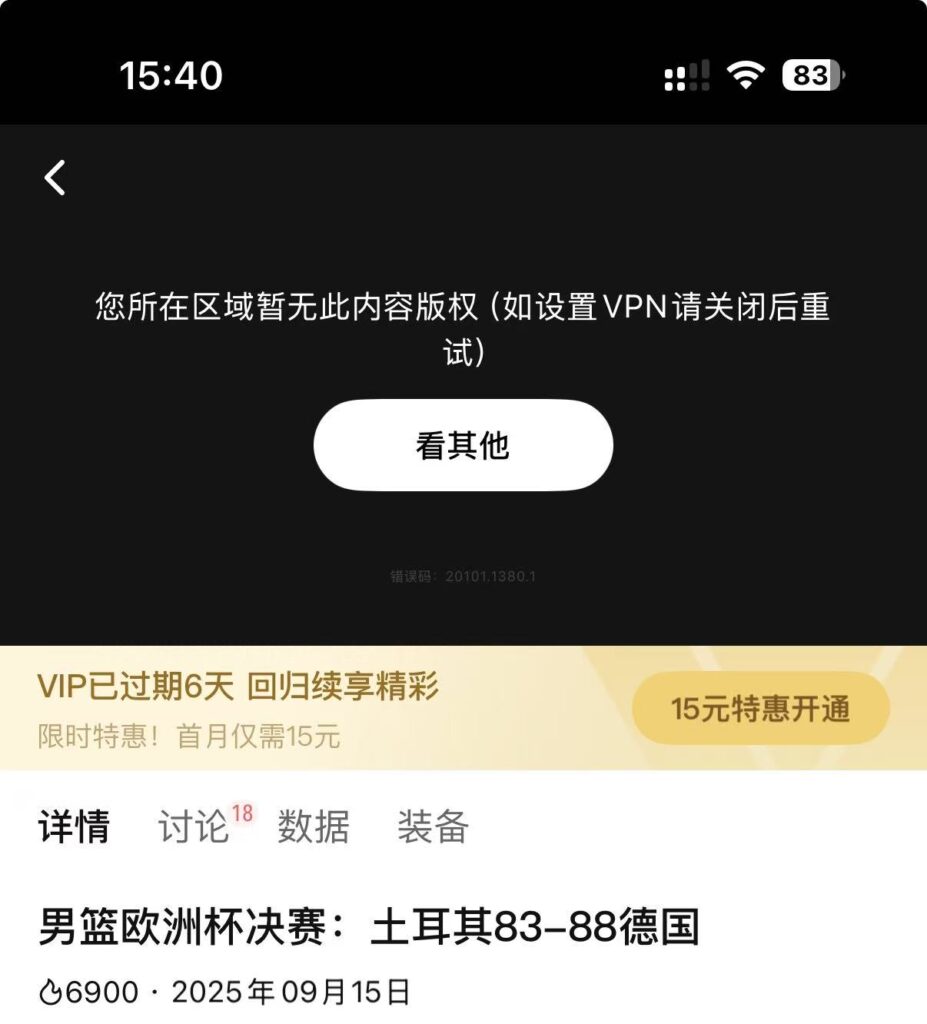Tap the 看其他 button
927x1024 pixels.
pos(462,445)
